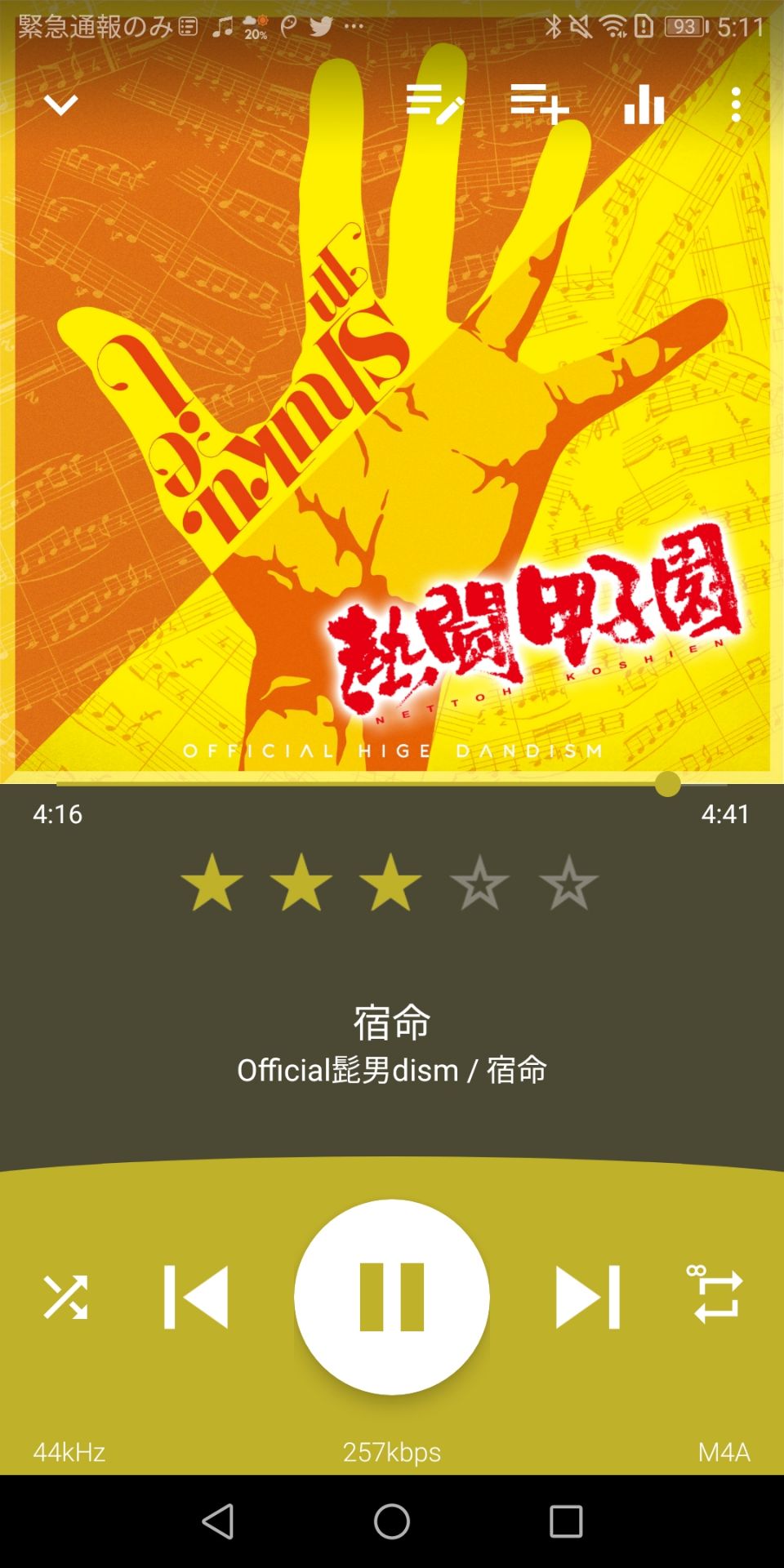Add this song to a playlist
This screenshot has height=1568, width=784.
pyautogui.click(x=539, y=105)
